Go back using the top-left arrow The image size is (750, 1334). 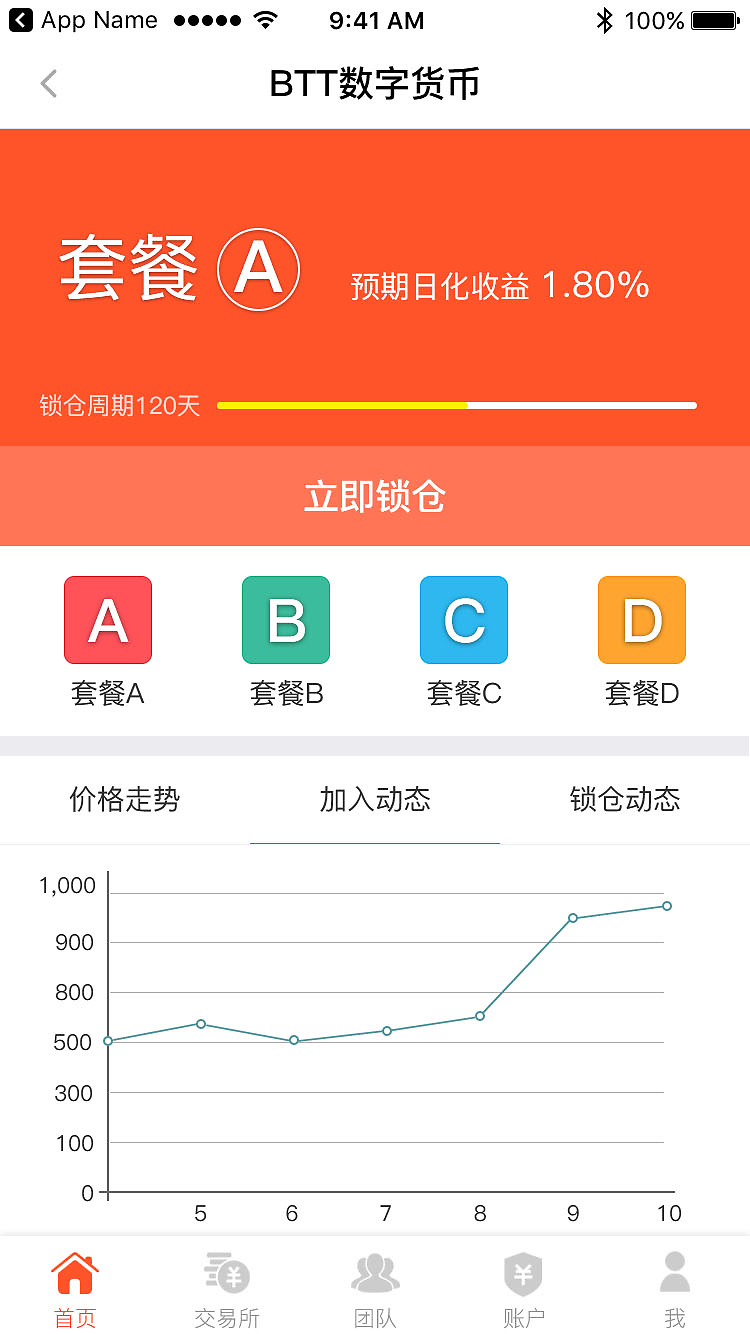[x=48, y=84]
